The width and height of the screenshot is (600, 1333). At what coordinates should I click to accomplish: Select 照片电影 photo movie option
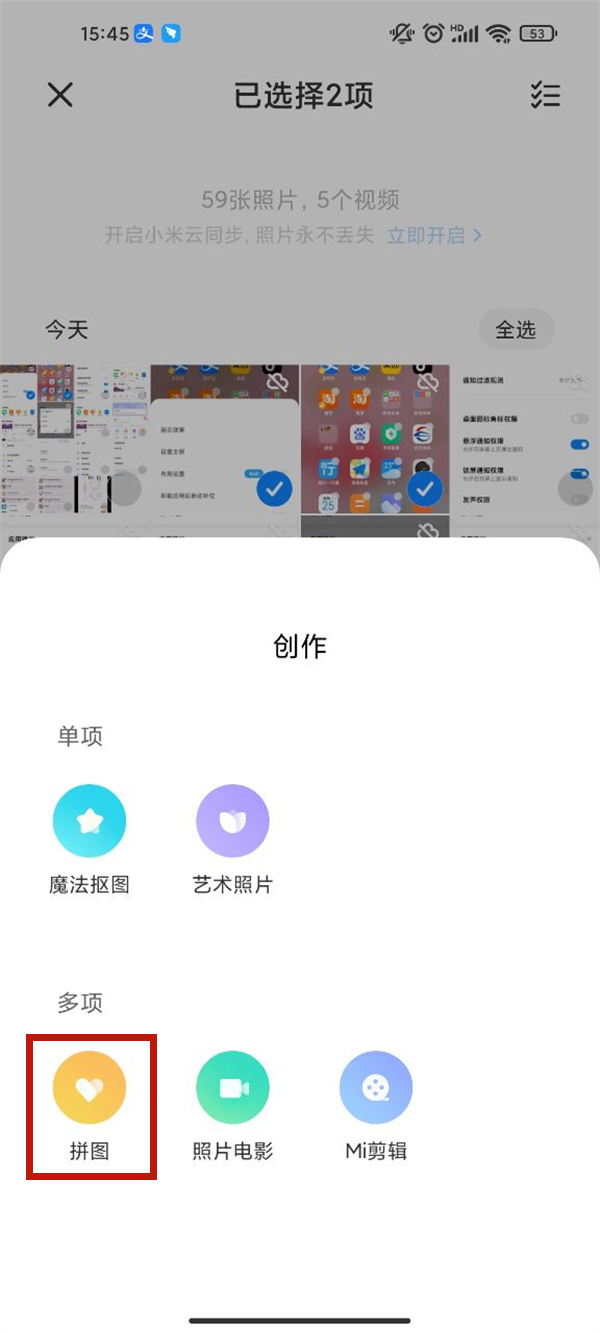tap(233, 1089)
